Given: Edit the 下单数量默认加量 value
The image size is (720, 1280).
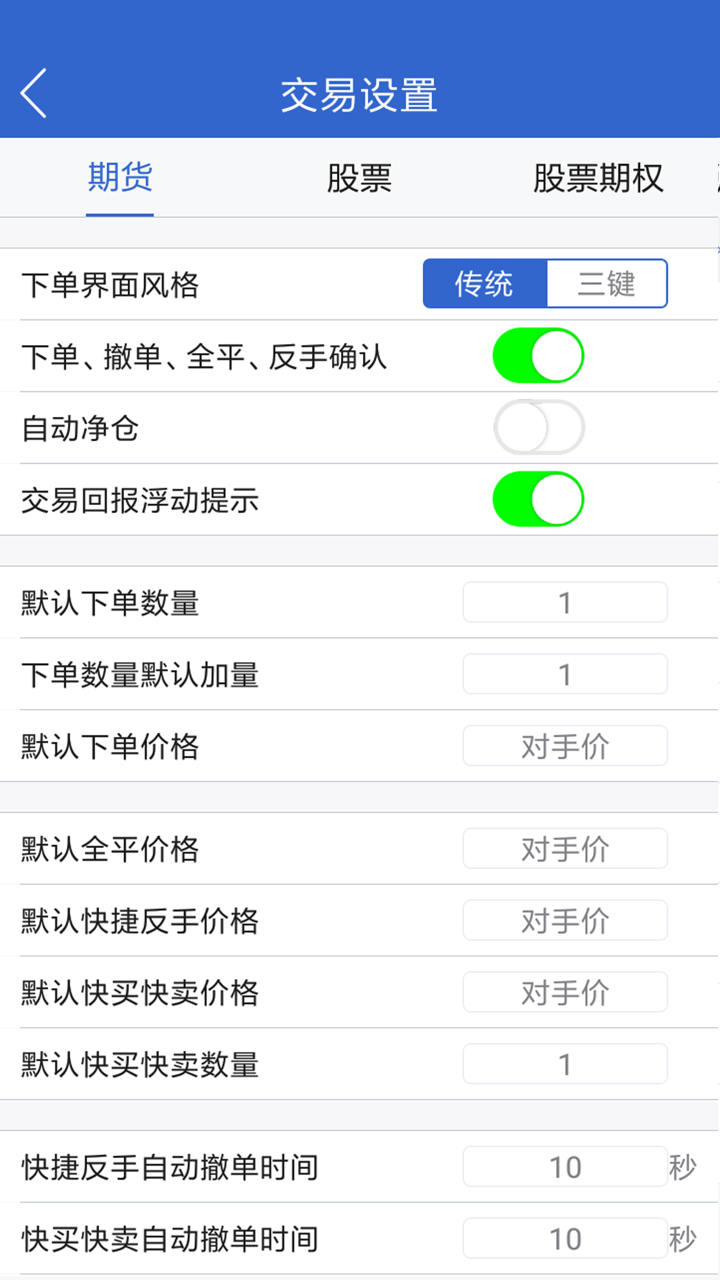Looking at the screenshot, I should click(564, 673).
